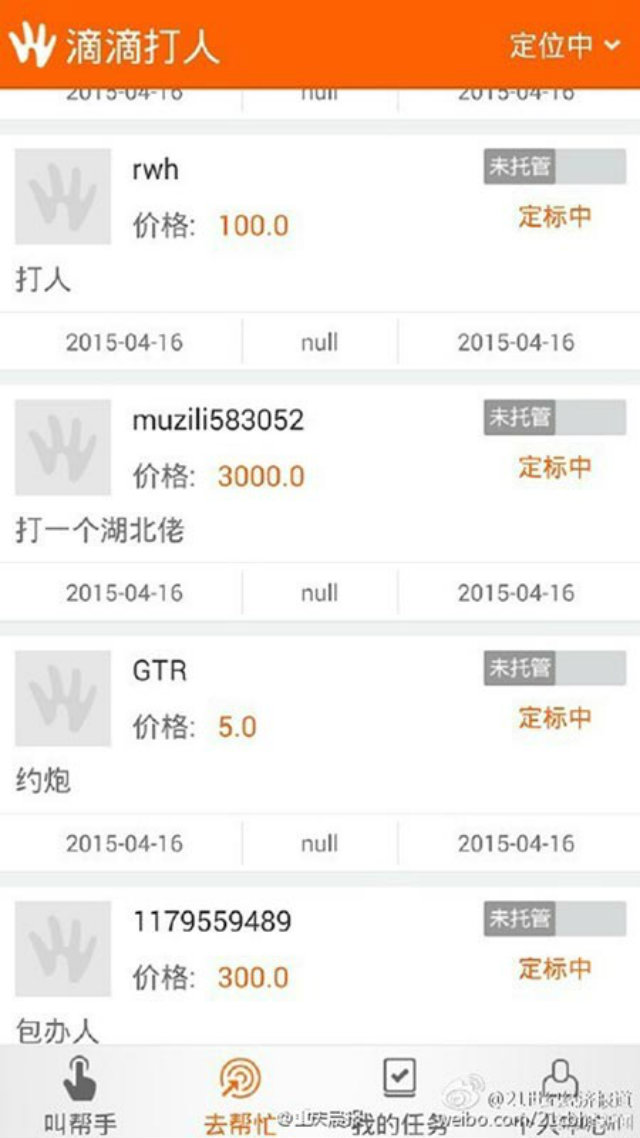The image size is (640, 1138).
Task: Open the 1179559489 task card
Action: (320, 966)
